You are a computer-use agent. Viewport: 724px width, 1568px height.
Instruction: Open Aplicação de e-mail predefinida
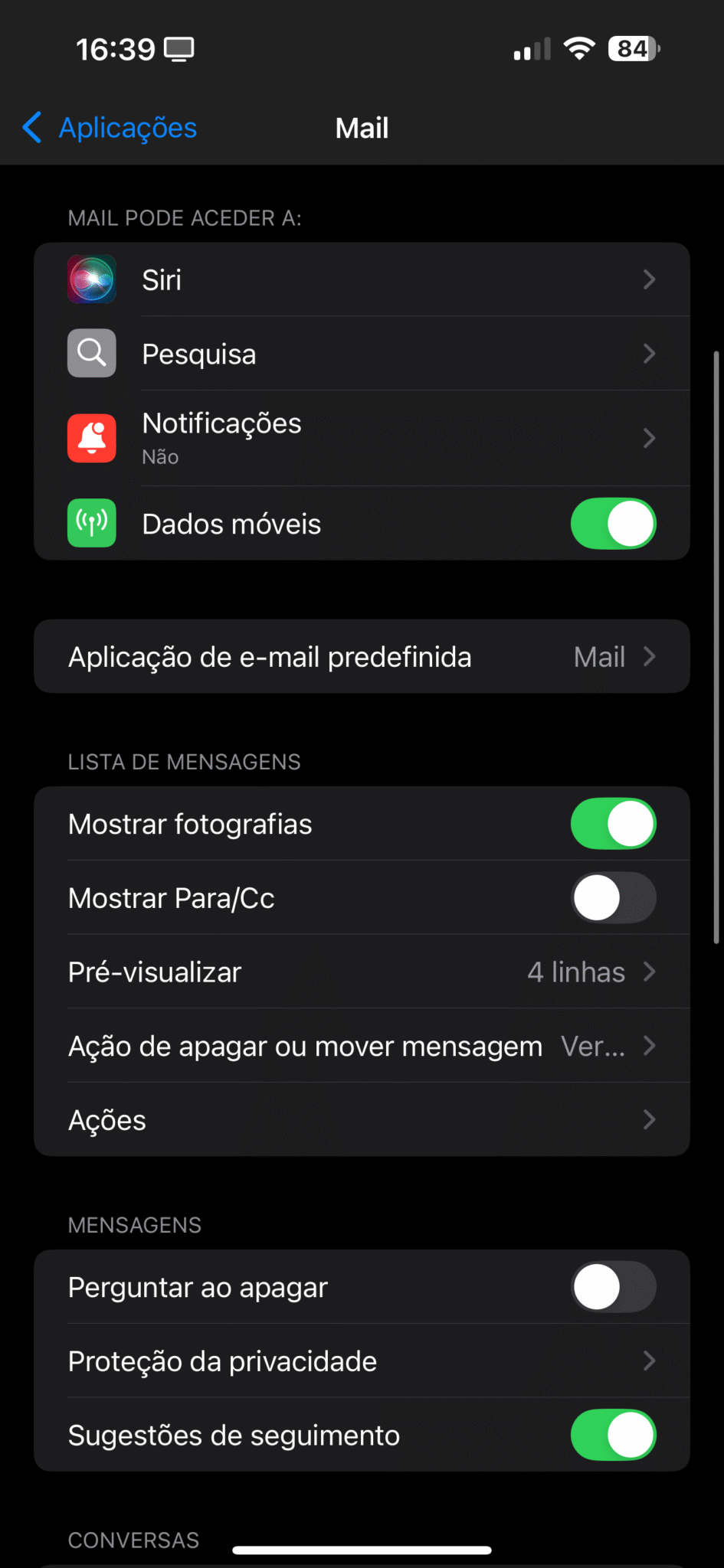point(362,656)
